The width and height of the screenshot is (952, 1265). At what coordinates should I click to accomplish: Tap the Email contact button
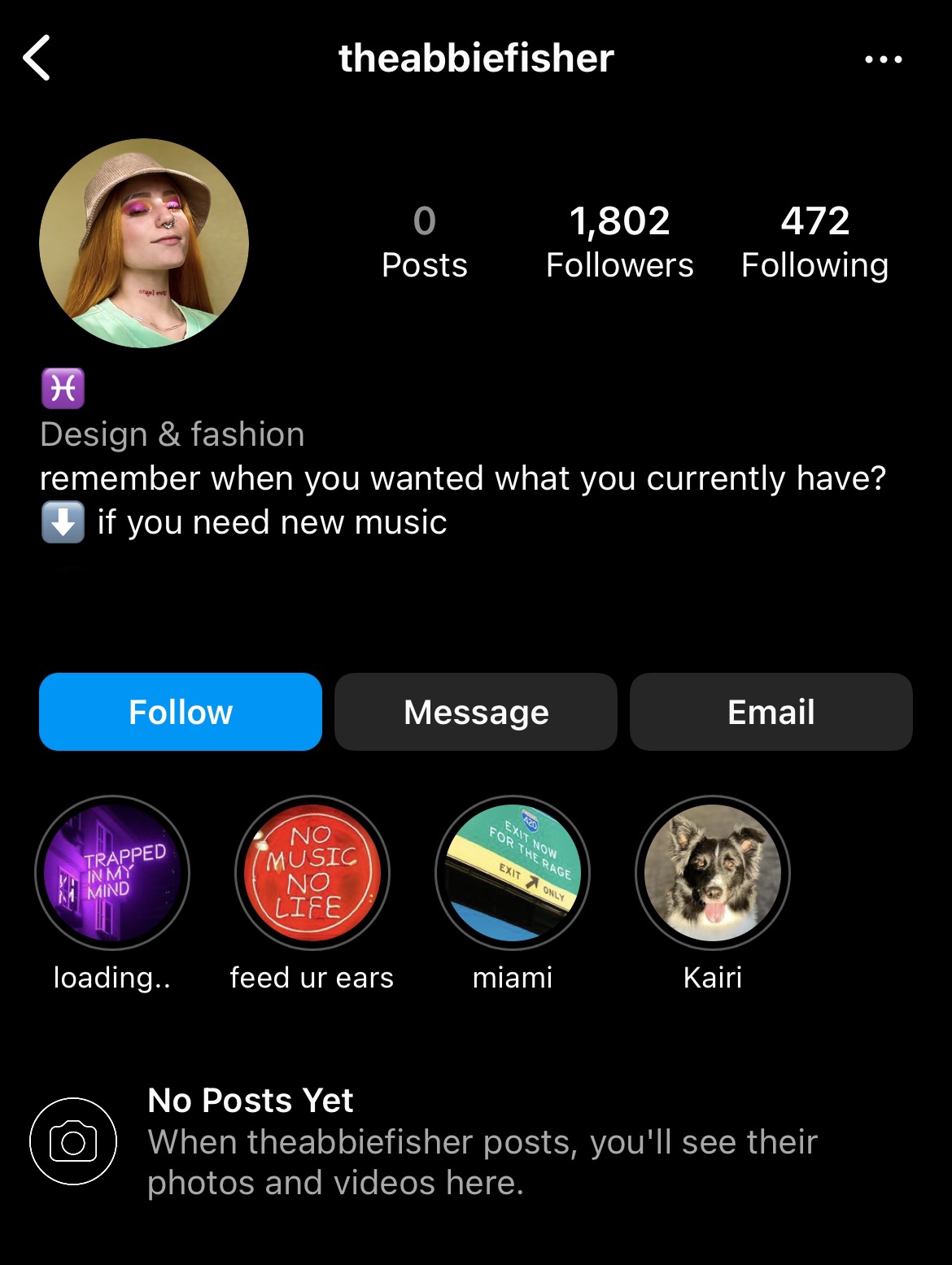pyautogui.click(x=771, y=712)
